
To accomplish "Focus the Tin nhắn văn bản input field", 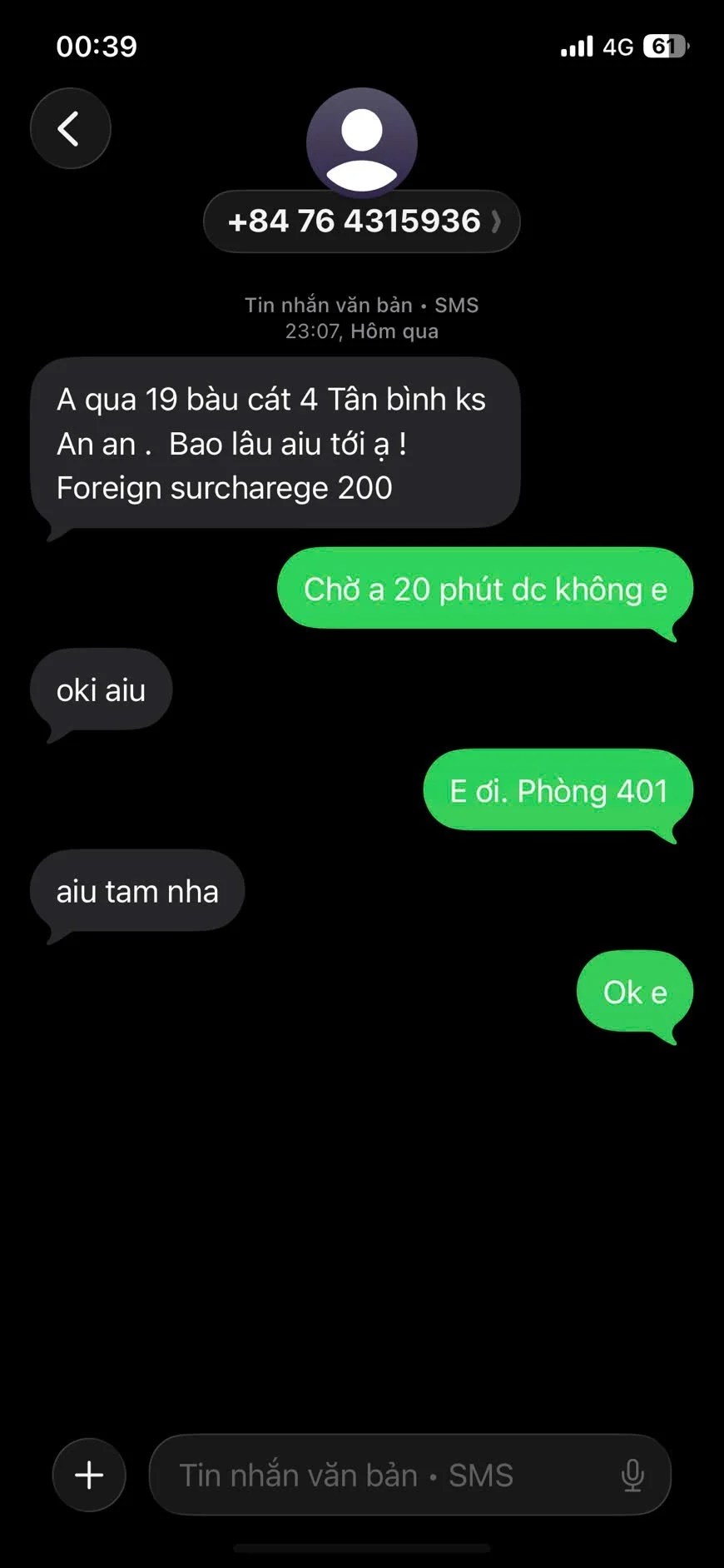I will [383, 1475].
